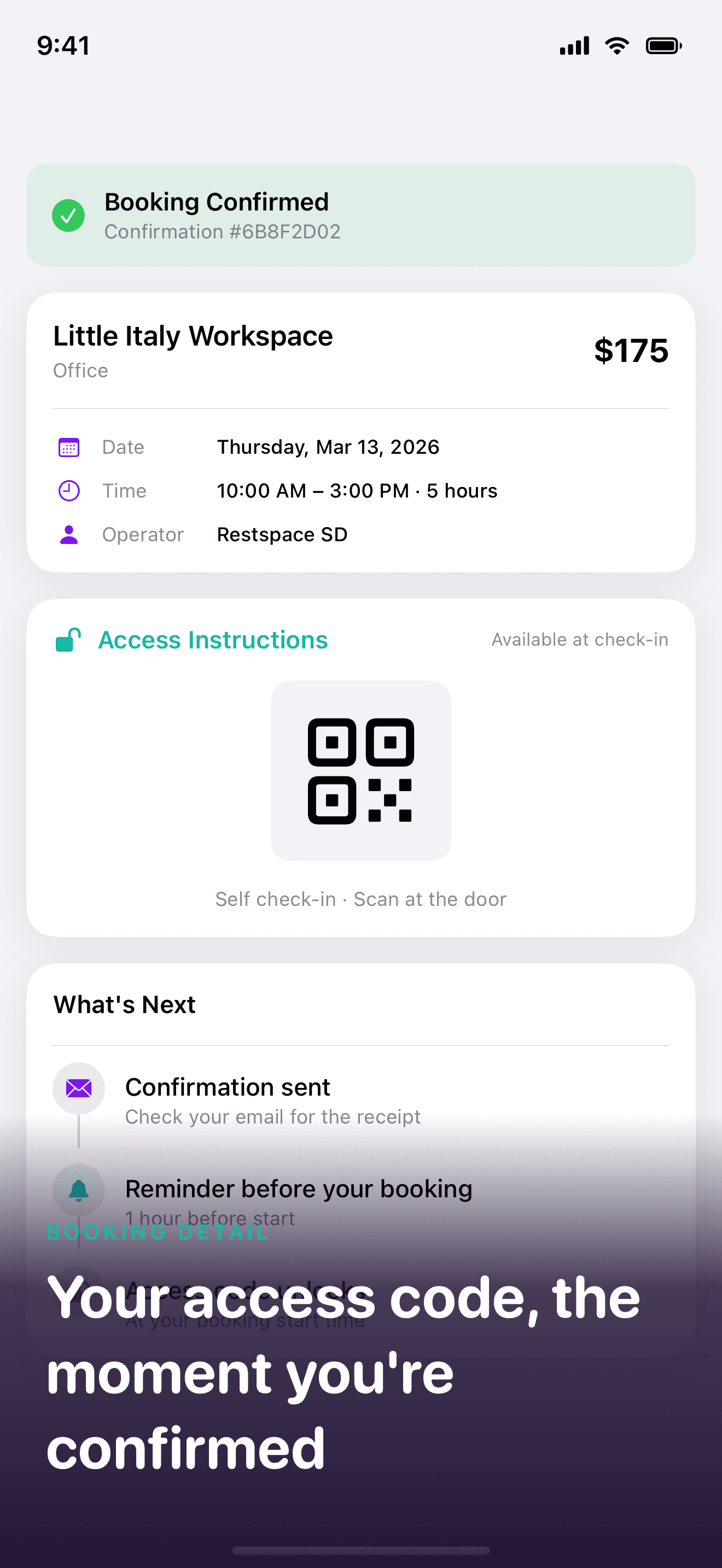722x1568 pixels.
Task: Expand the What's Next section
Action: [x=124, y=1004]
